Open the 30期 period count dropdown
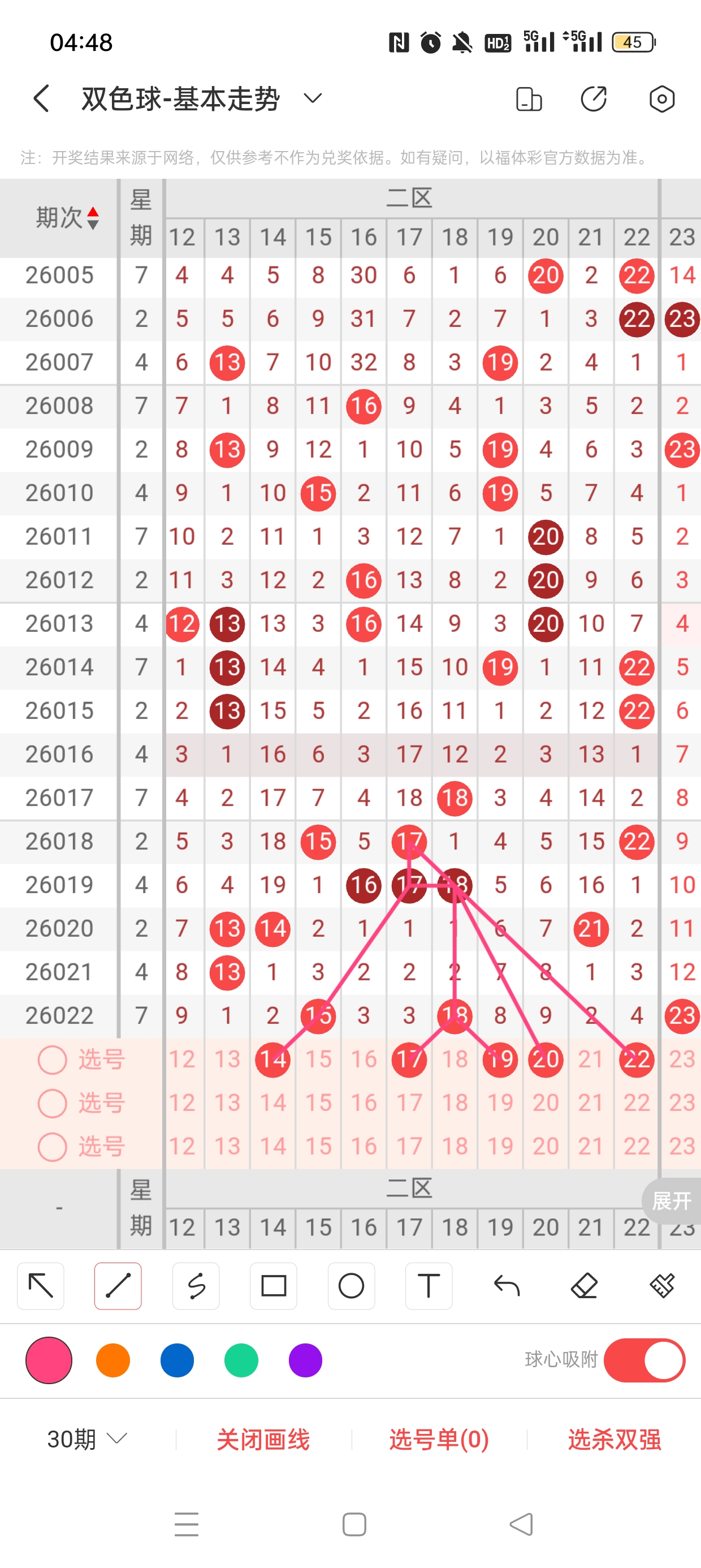 (87, 1439)
